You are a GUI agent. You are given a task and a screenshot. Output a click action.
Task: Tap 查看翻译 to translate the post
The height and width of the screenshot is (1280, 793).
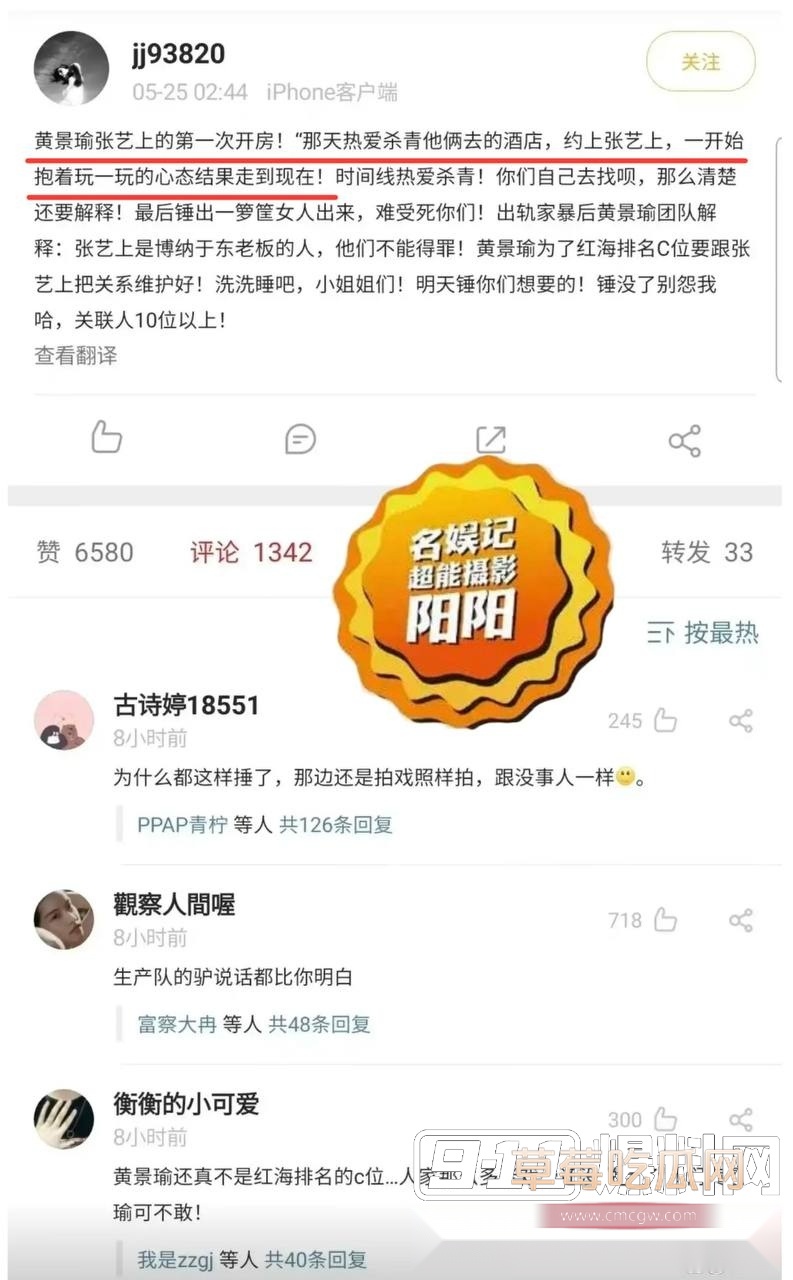76,355
